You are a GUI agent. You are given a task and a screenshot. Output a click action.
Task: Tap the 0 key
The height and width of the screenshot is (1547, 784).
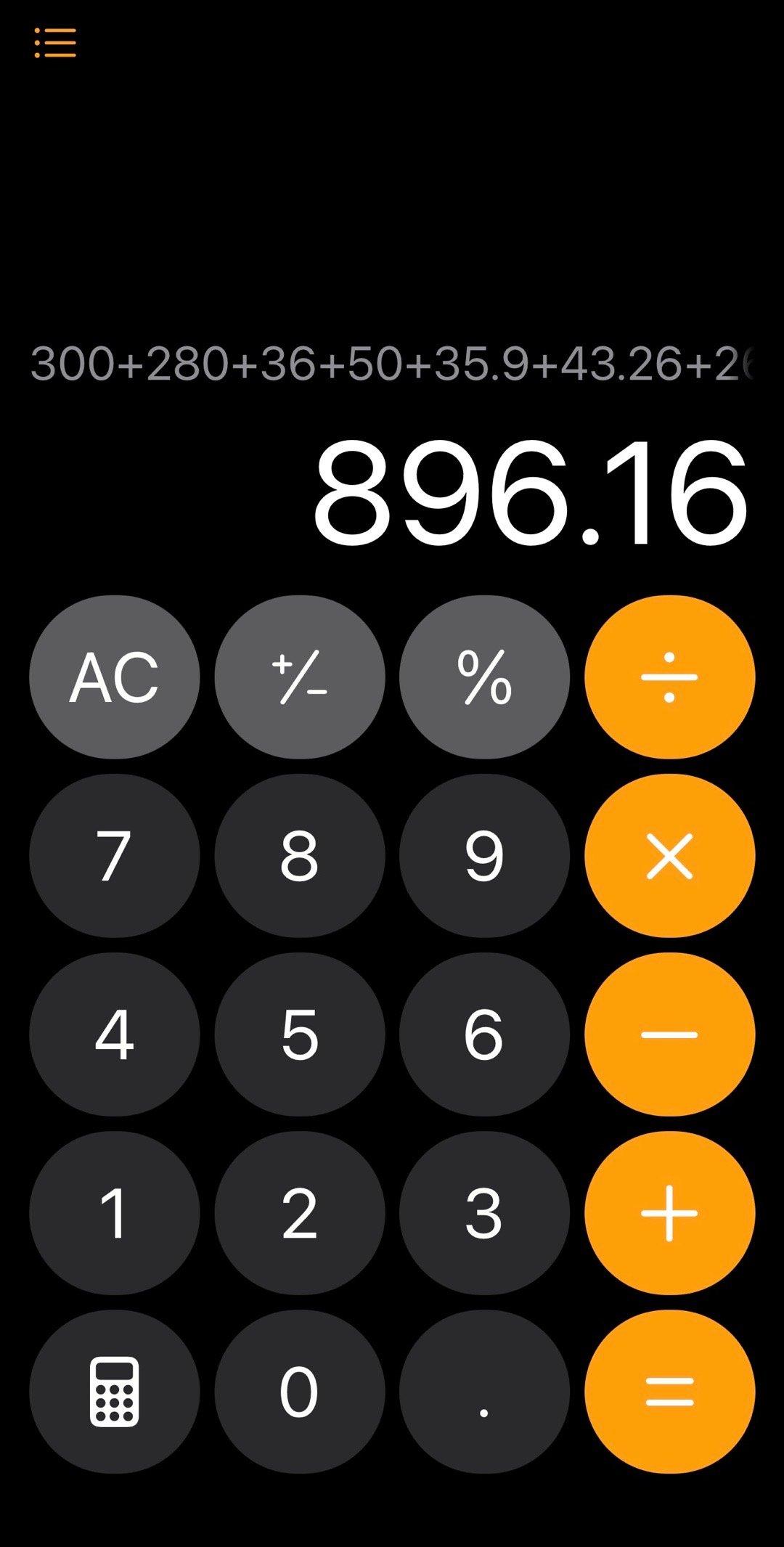[x=299, y=1391]
